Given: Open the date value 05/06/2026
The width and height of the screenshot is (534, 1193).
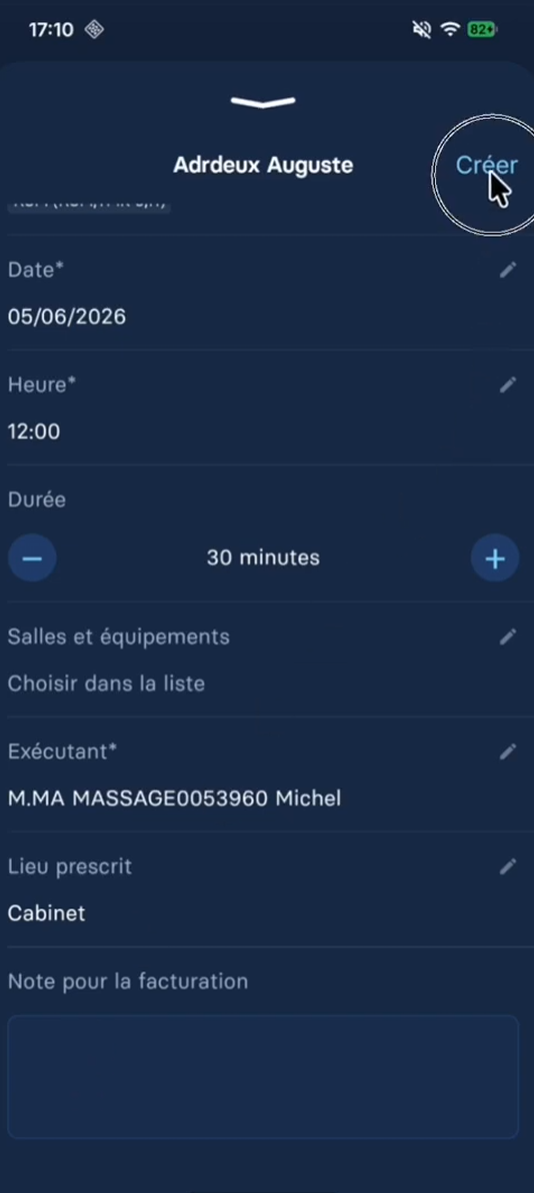Looking at the screenshot, I should [x=67, y=317].
